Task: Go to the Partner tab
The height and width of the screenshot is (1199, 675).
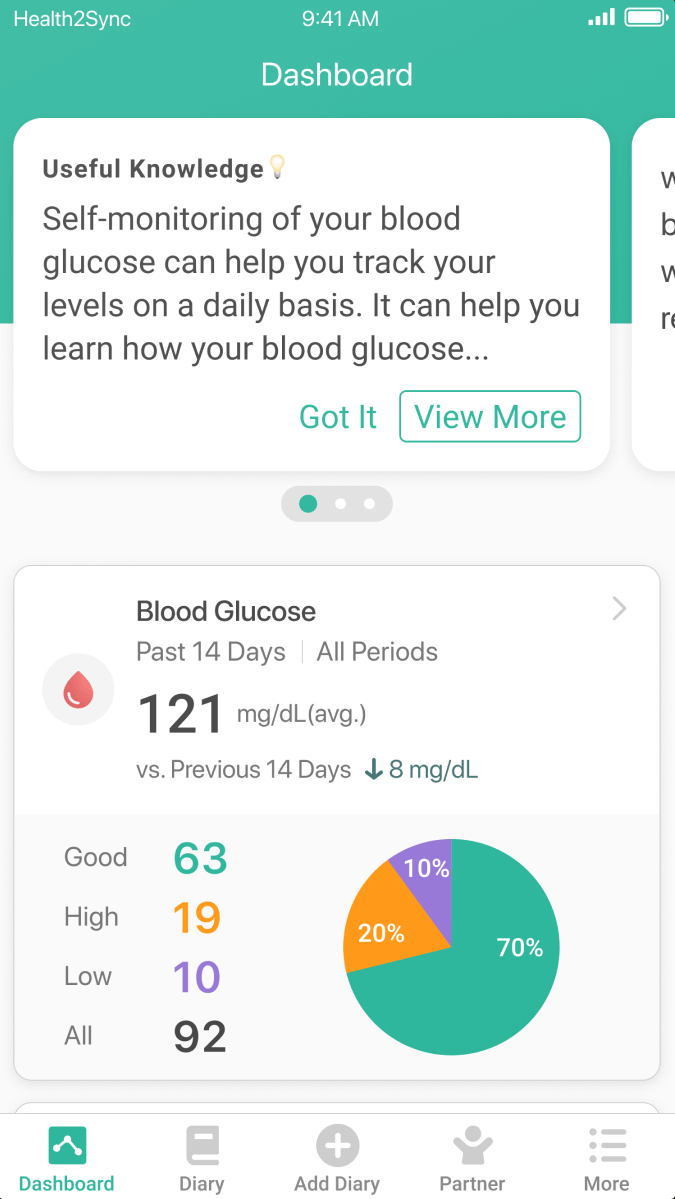Action: tap(472, 1158)
